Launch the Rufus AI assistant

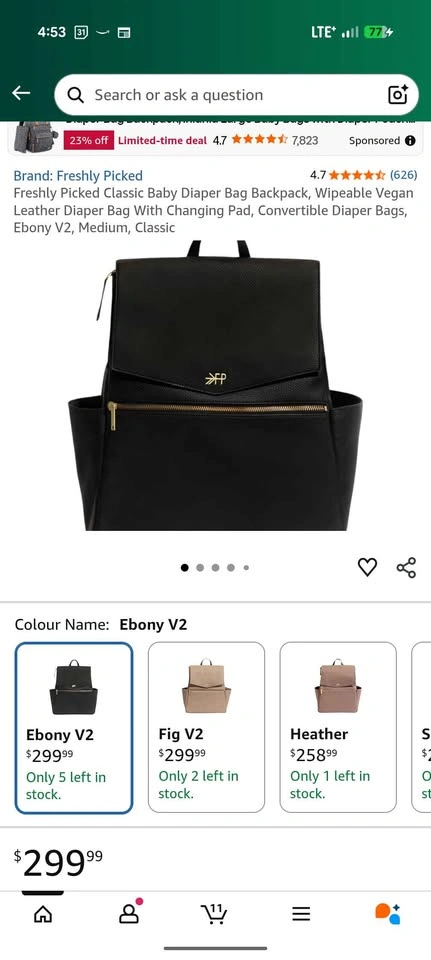(388, 913)
